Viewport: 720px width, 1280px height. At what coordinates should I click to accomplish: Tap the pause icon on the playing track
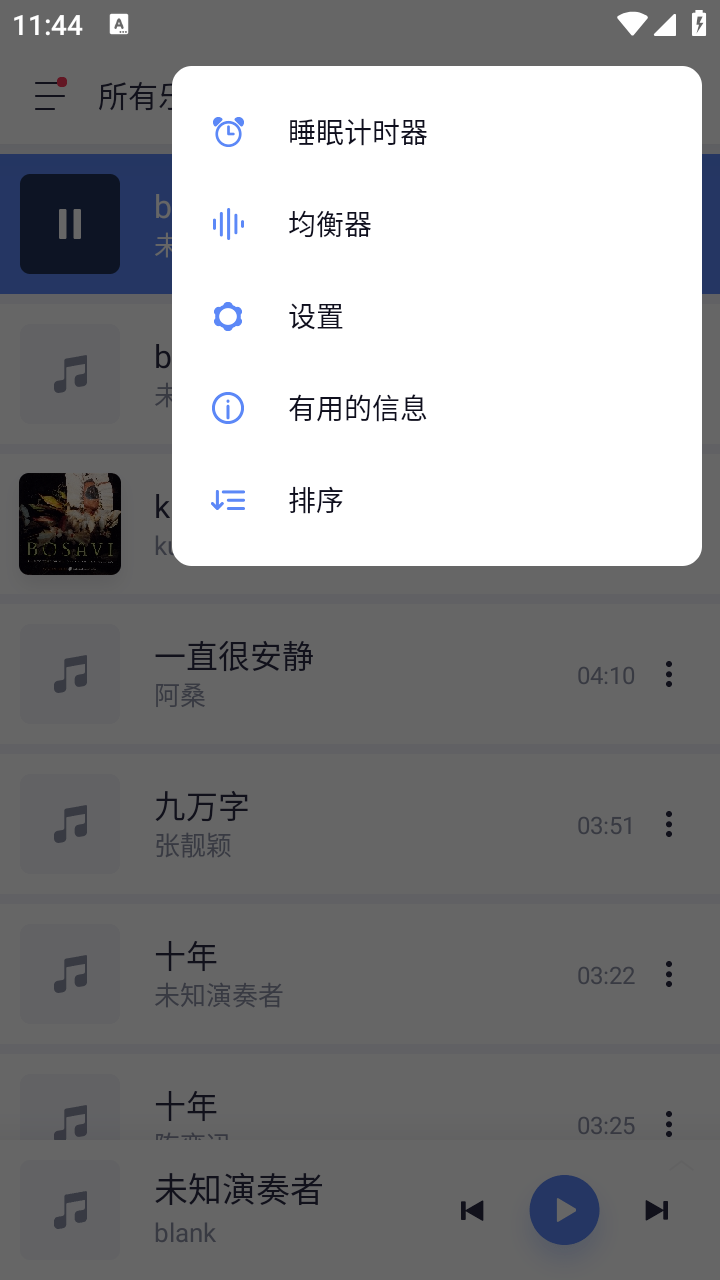pyautogui.click(x=69, y=224)
